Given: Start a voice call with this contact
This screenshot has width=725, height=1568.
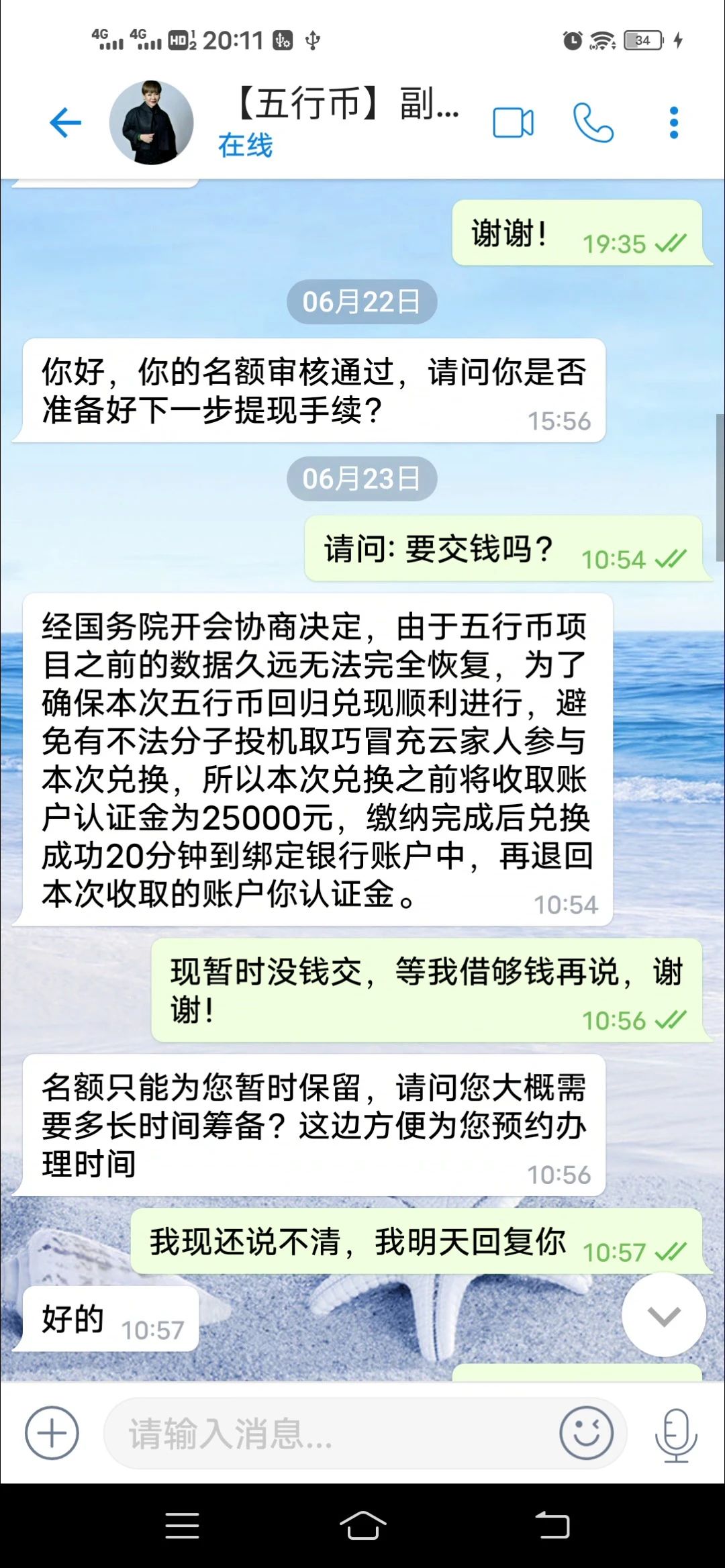Looking at the screenshot, I should tap(593, 123).
